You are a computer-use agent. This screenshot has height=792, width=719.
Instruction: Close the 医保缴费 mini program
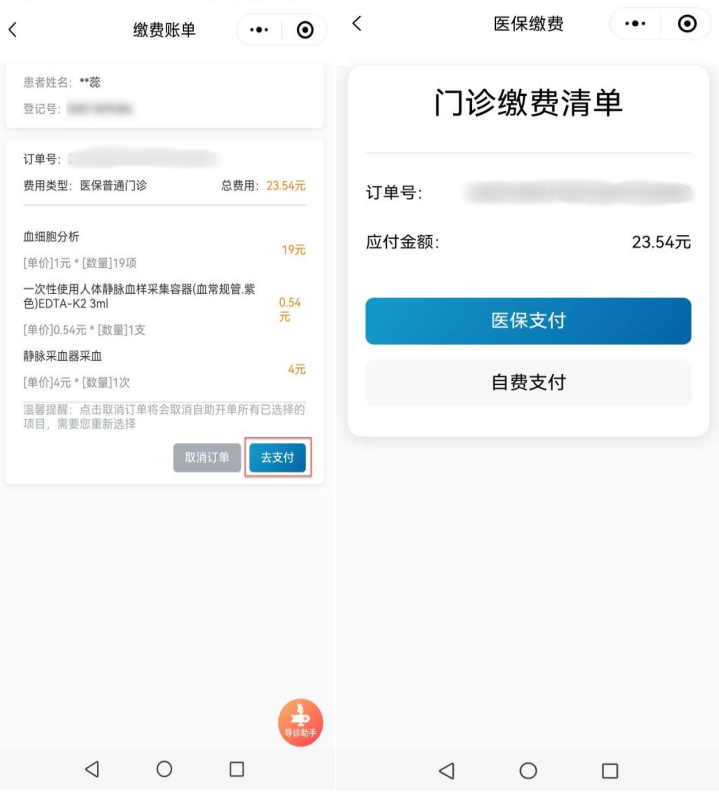pos(687,24)
